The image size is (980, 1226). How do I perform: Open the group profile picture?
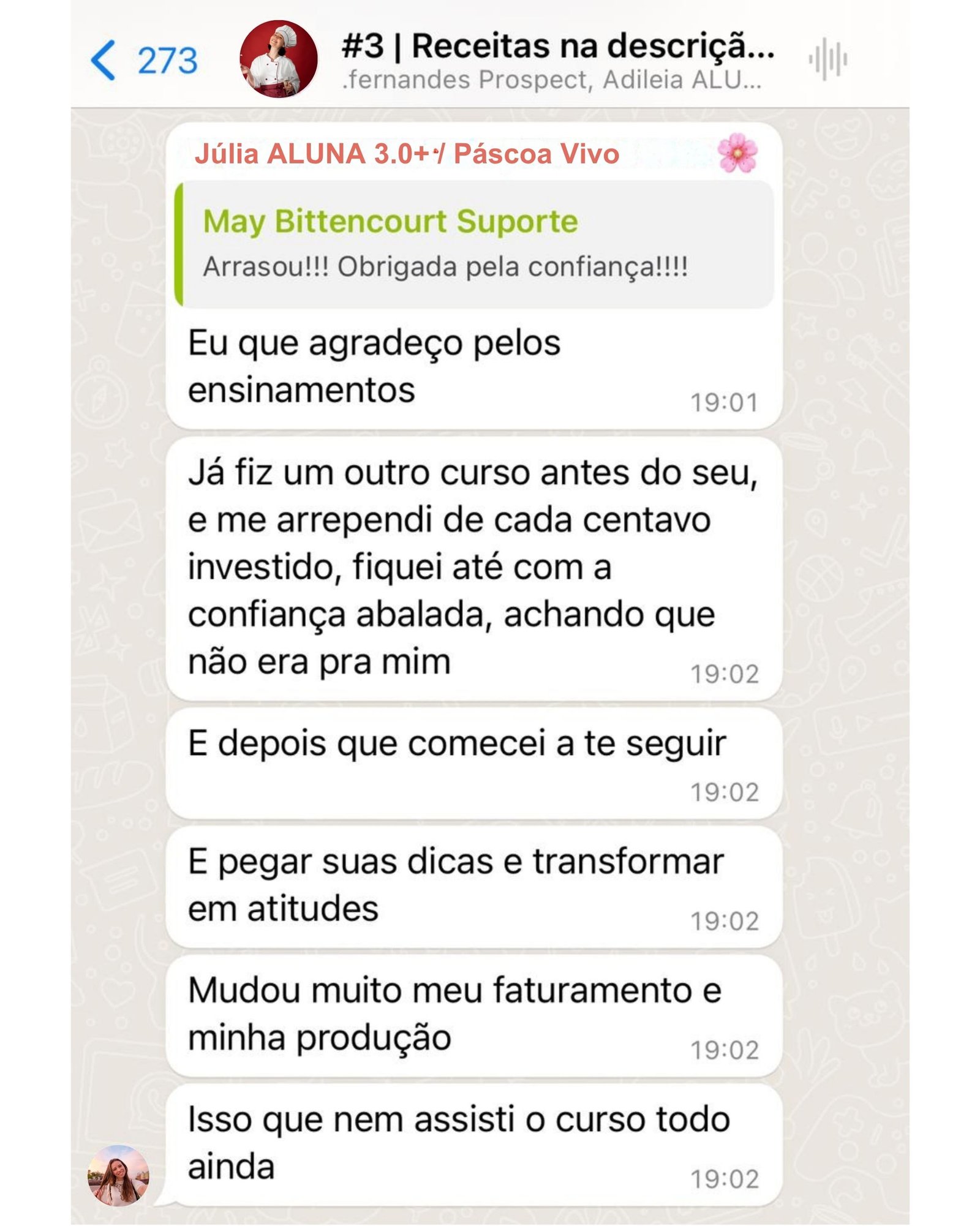[x=279, y=59]
